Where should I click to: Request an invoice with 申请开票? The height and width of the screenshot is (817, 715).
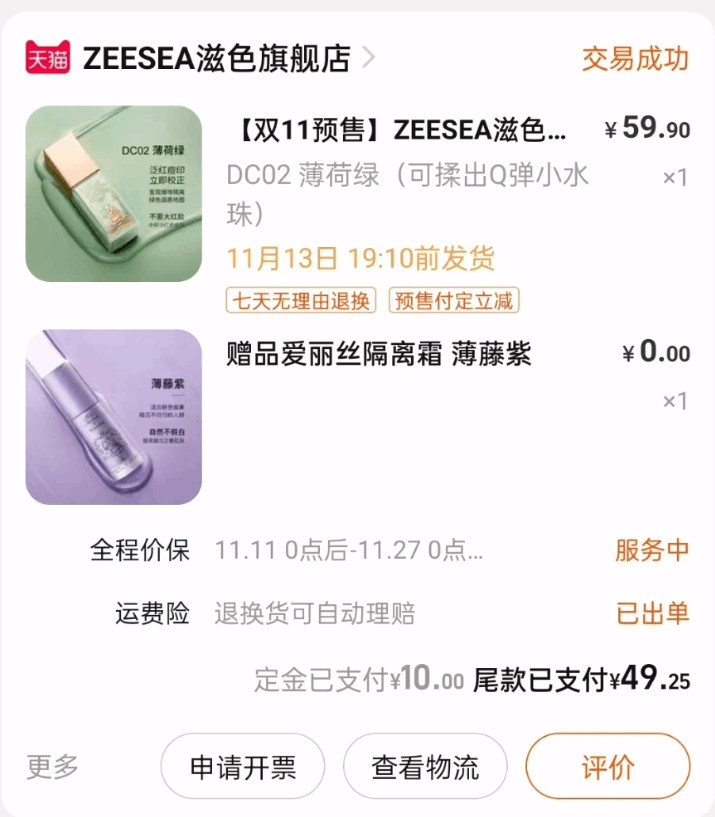[x=243, y=767]
